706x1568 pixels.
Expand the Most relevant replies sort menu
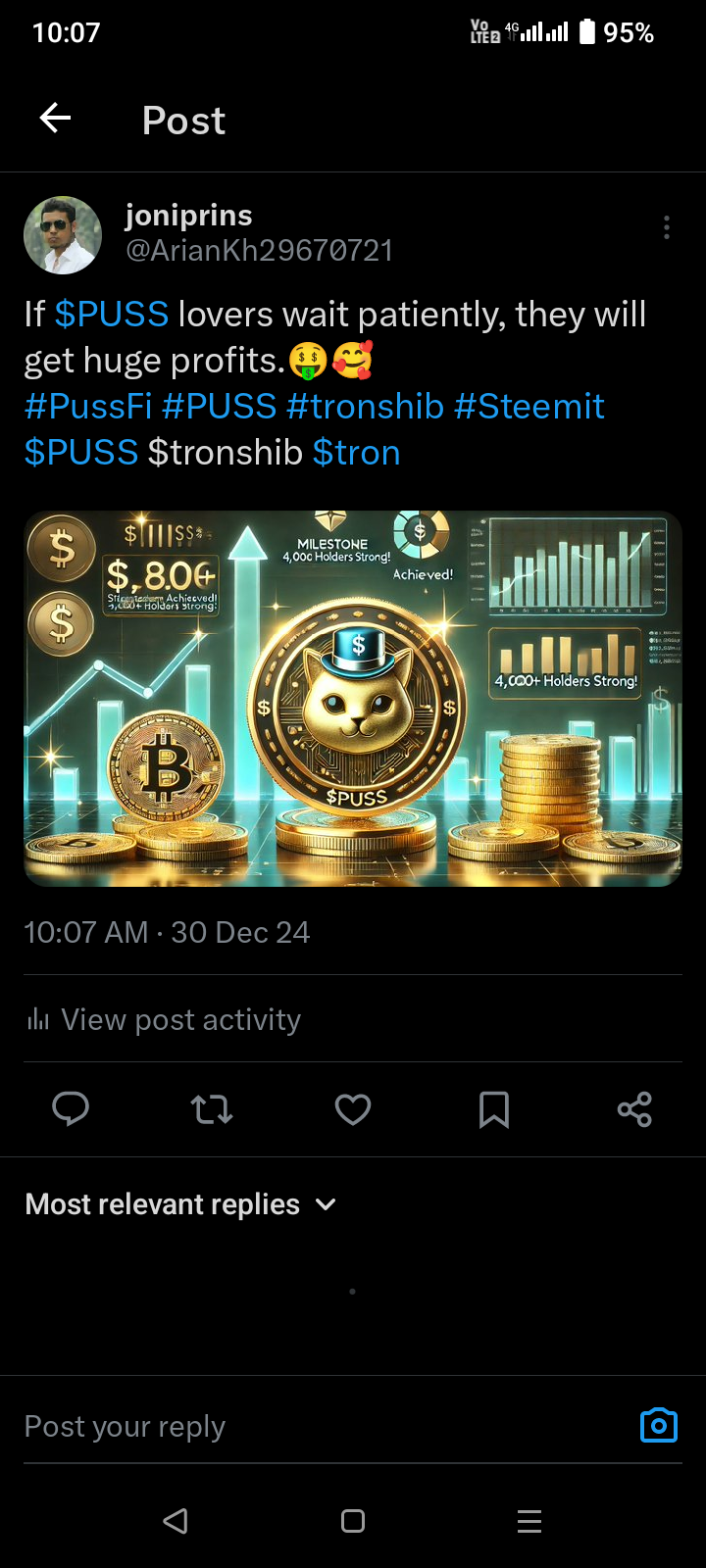[181, 1204]
